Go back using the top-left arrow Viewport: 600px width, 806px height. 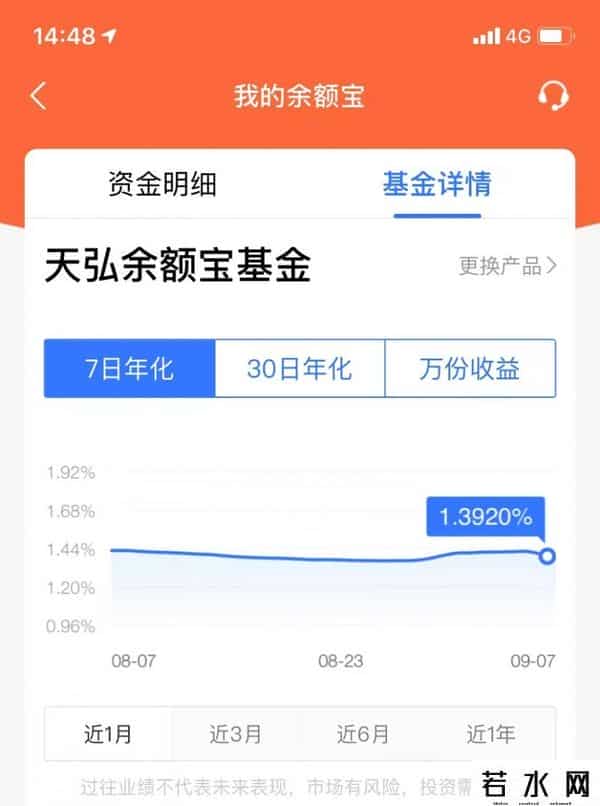pos(38,96)
